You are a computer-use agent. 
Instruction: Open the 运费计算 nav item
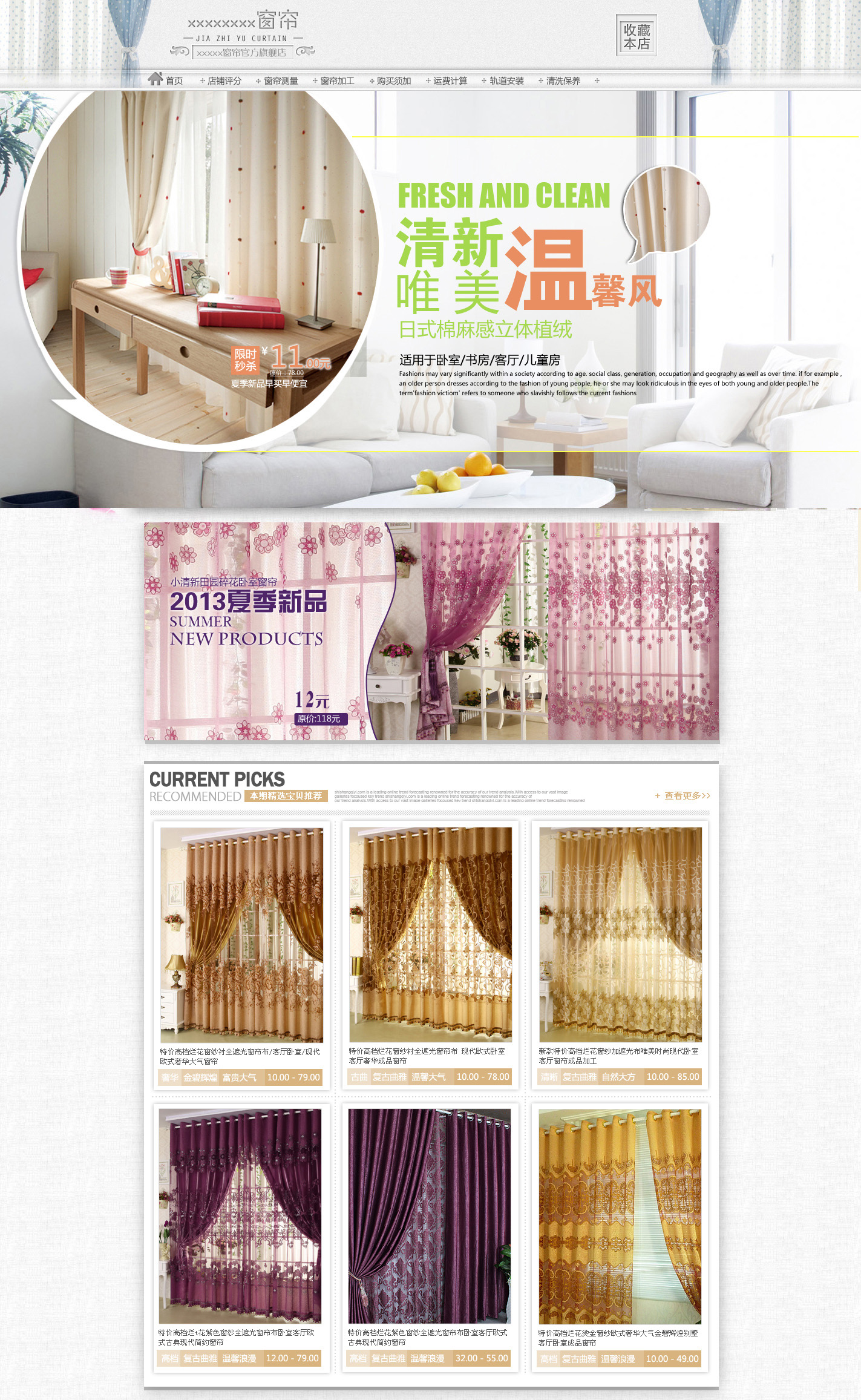450,81
